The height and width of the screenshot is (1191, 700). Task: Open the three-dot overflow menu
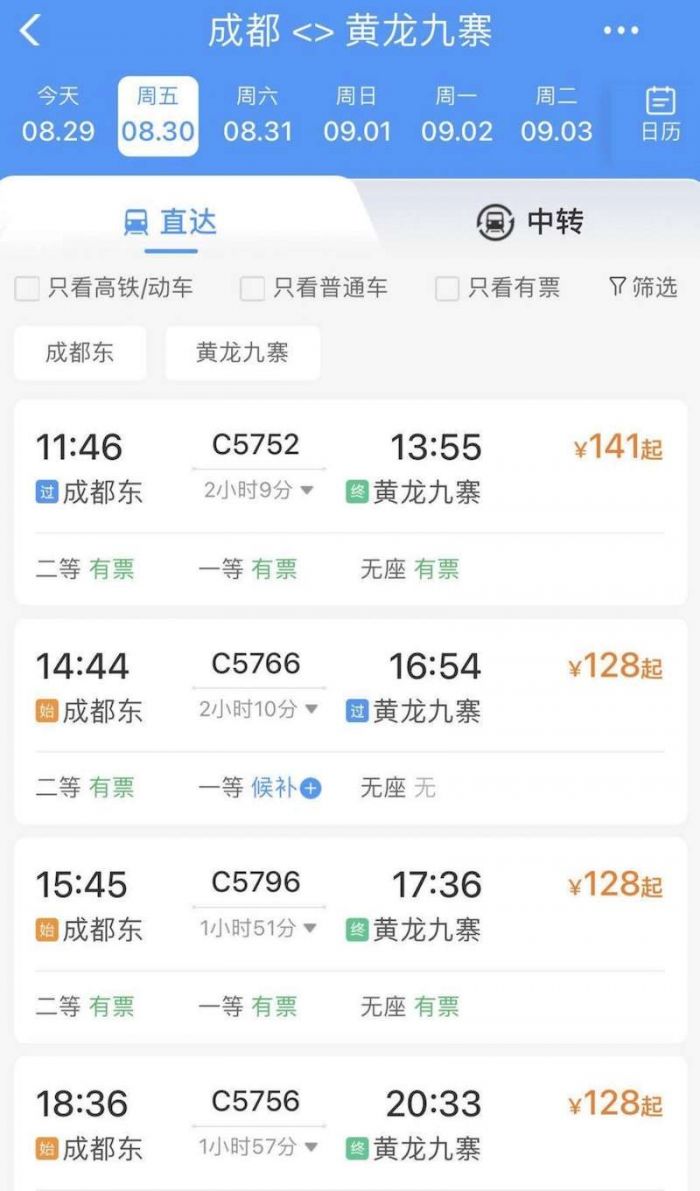(x=621, y=31)
